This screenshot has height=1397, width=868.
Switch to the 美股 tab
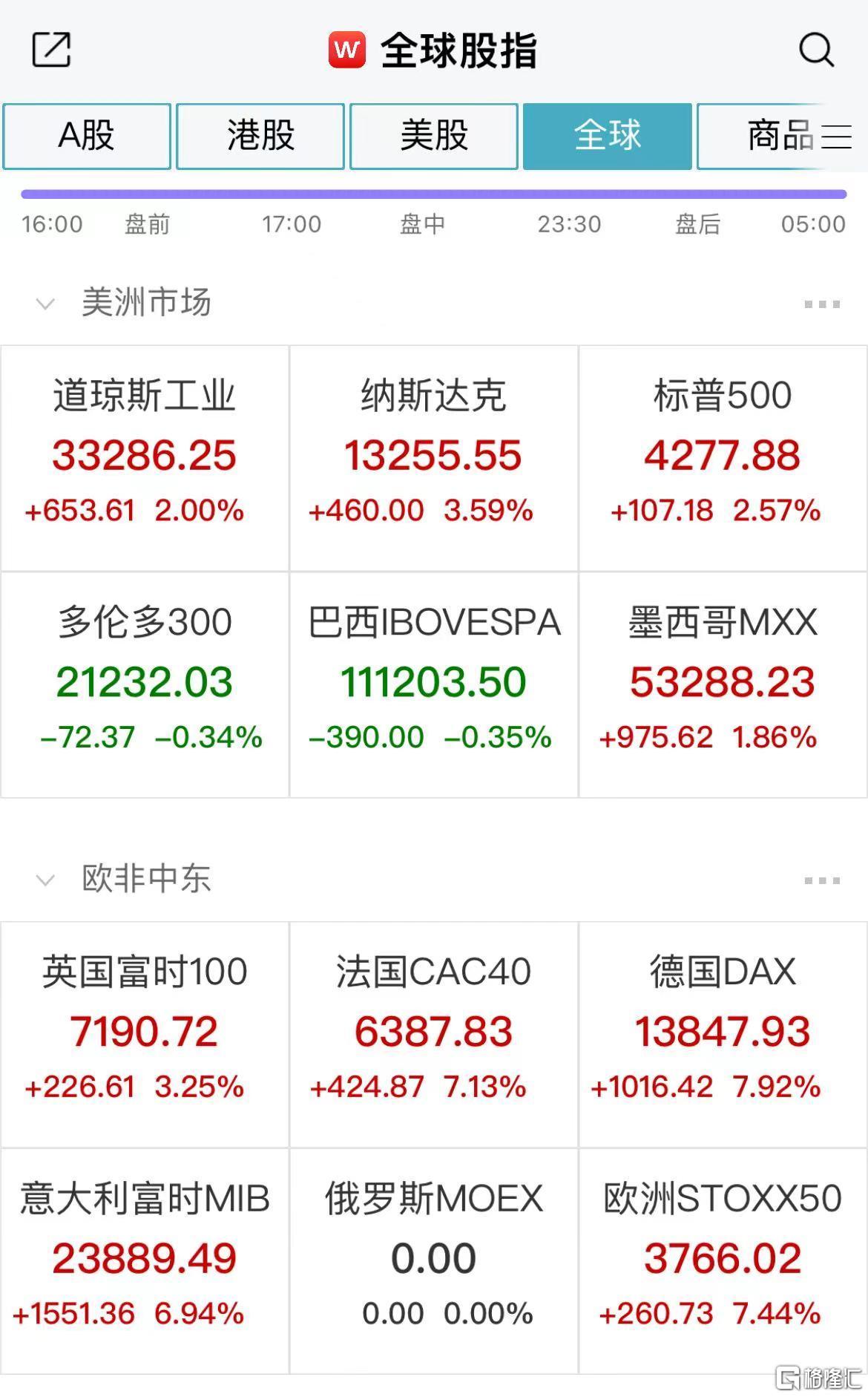433,136
